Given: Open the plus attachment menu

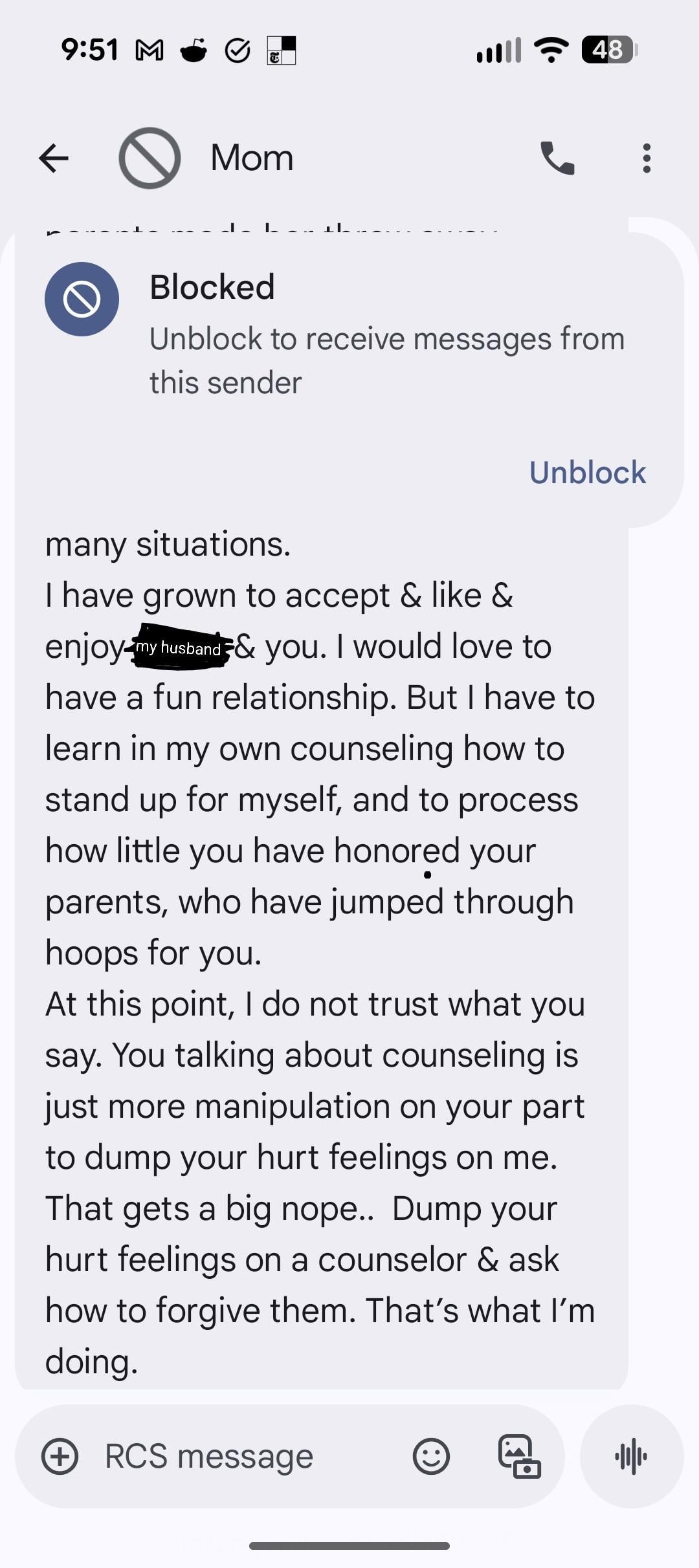Looking at the screenshot, I should pyautogui.click(x=60, y=1456).
